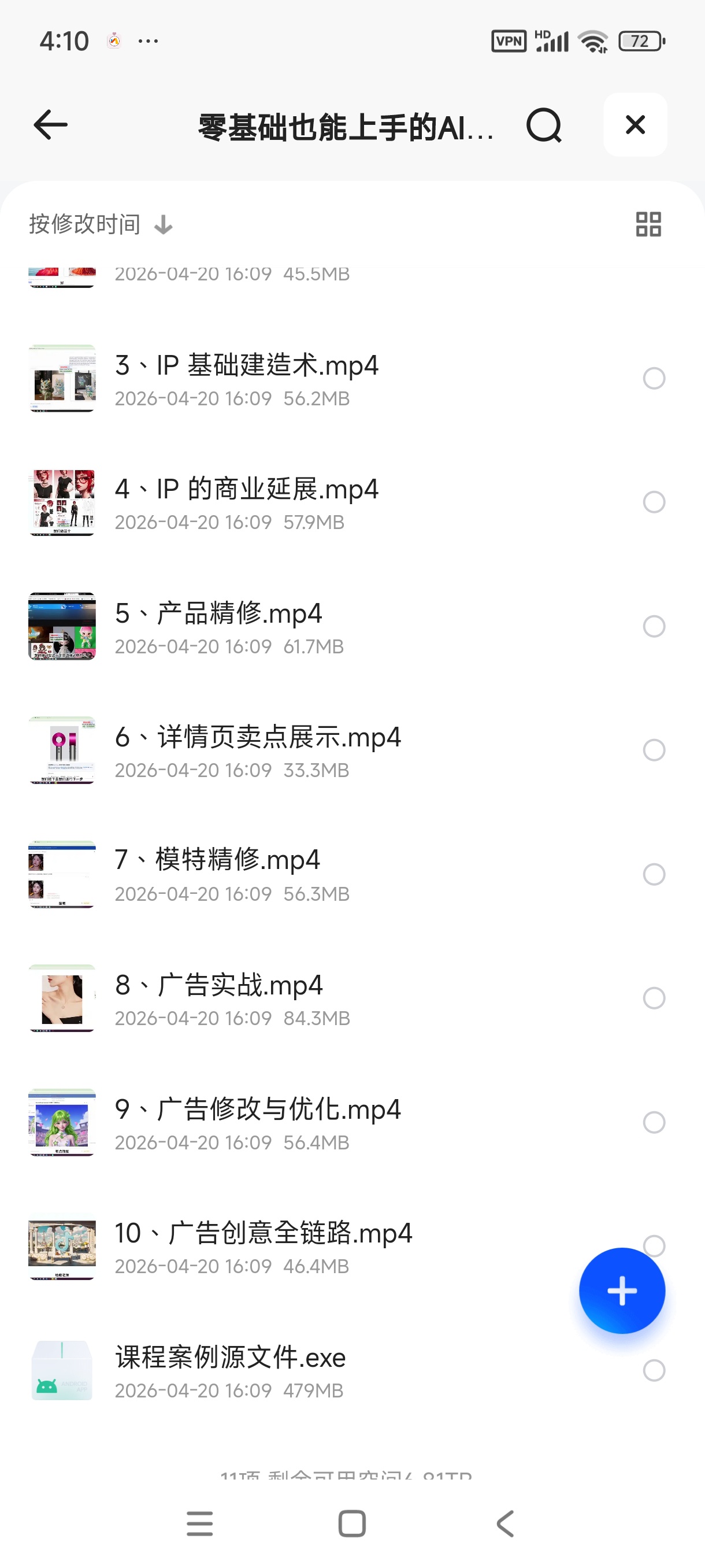Screen dimensions: 705x1568
Task: Select the circle for 4、IP 的商业延展.mp4
Action: [x=654, y=502]
